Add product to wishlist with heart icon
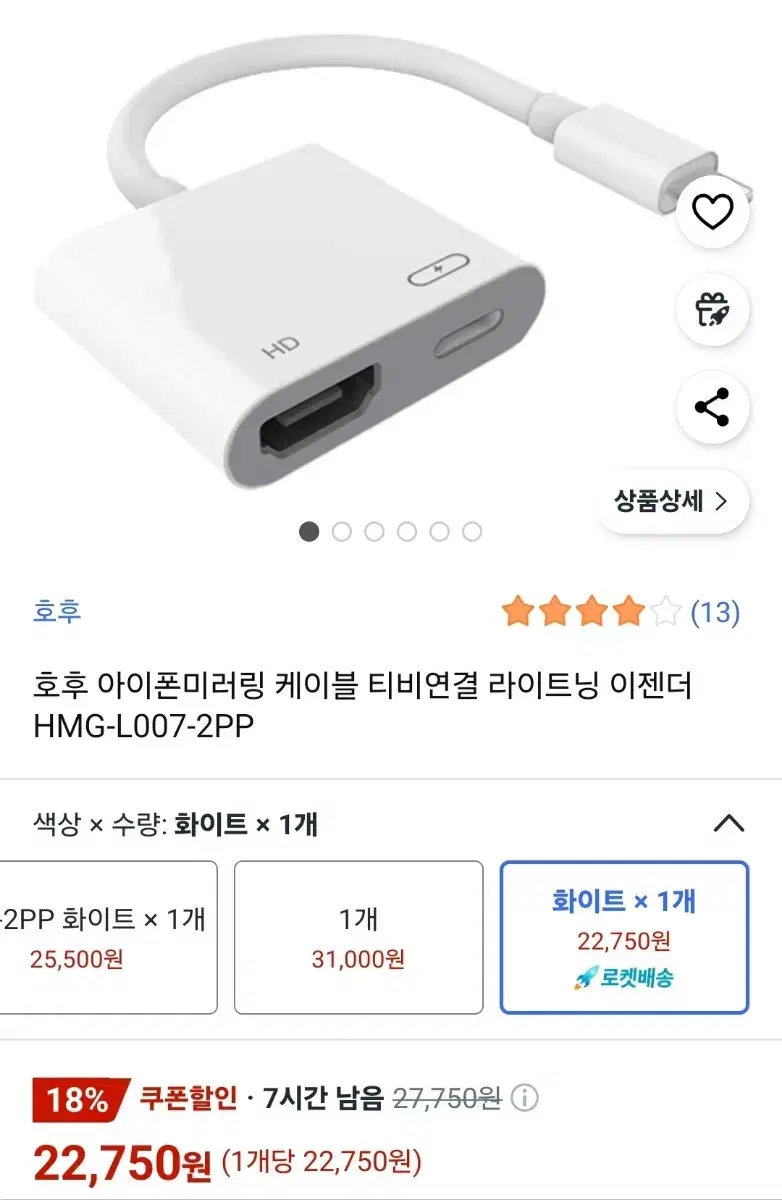 click(711, 213)
